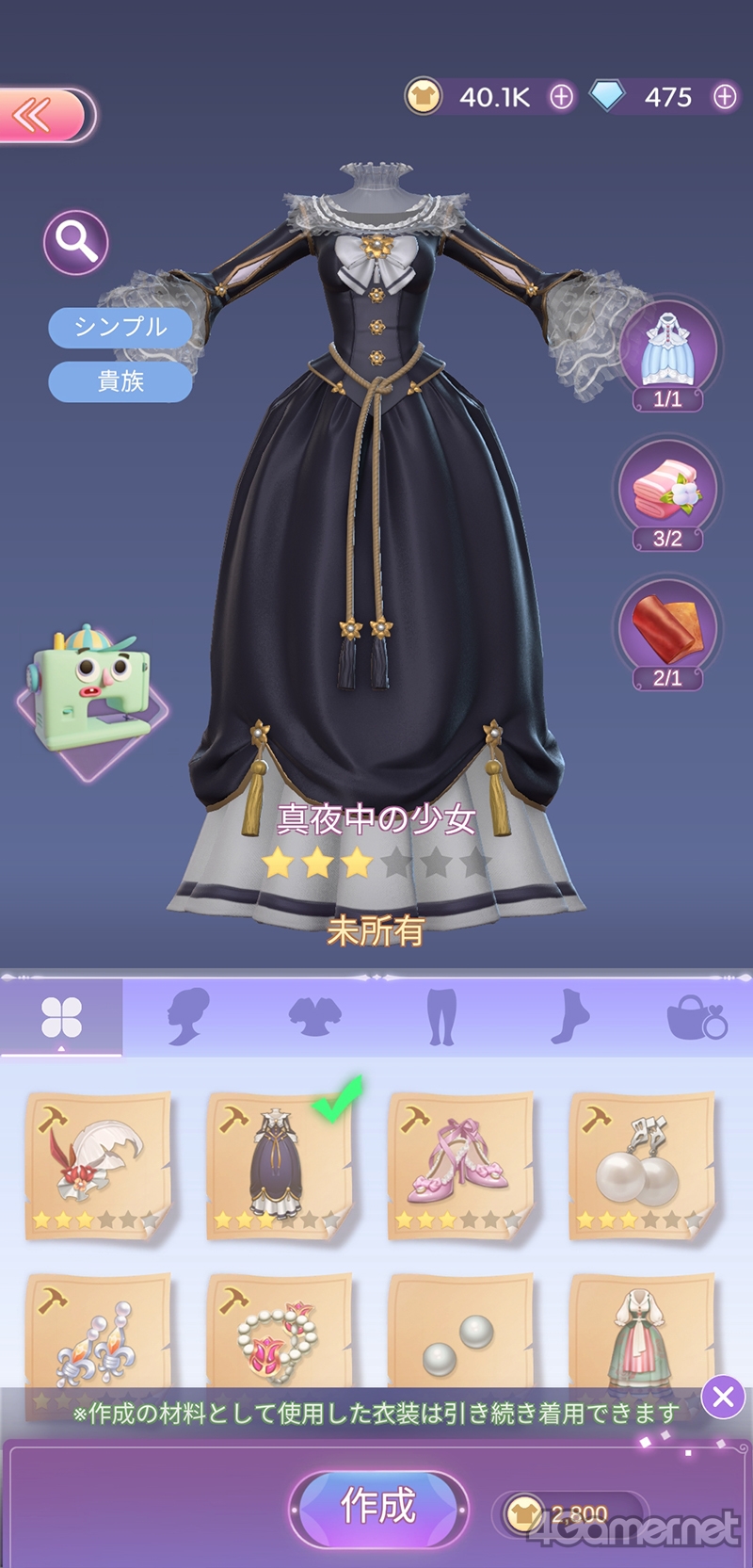
Task: Add more gold coins with plus
Action: [561, 97]
